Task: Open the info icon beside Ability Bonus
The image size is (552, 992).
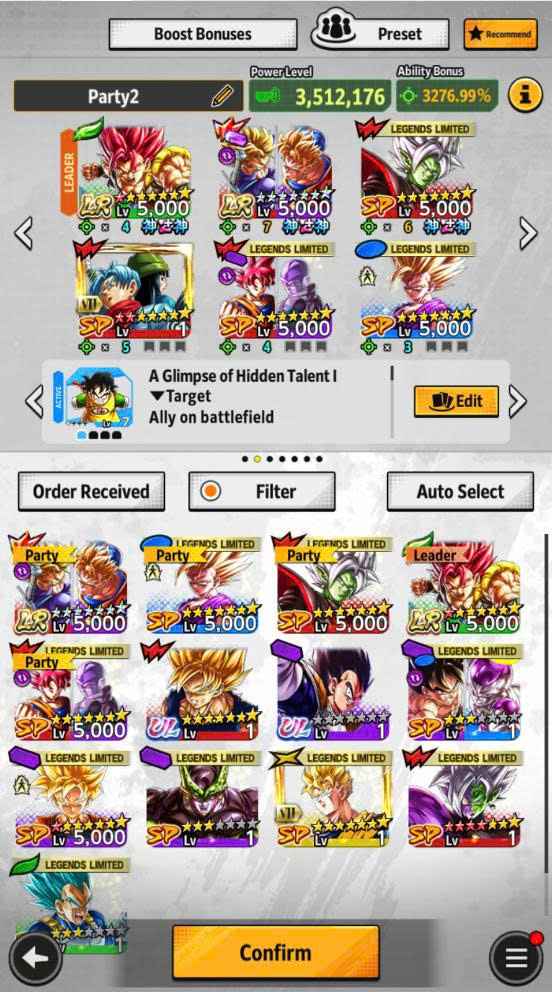Action: (x=525, y=96)
